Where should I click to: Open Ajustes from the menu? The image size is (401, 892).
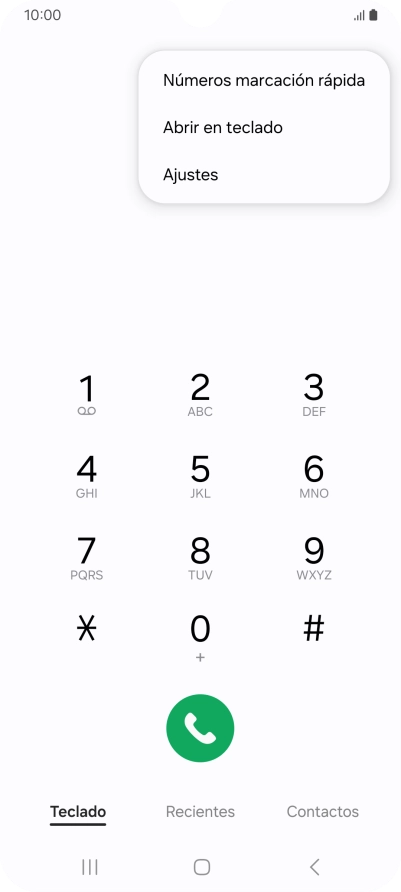click(x=264, y=175)
